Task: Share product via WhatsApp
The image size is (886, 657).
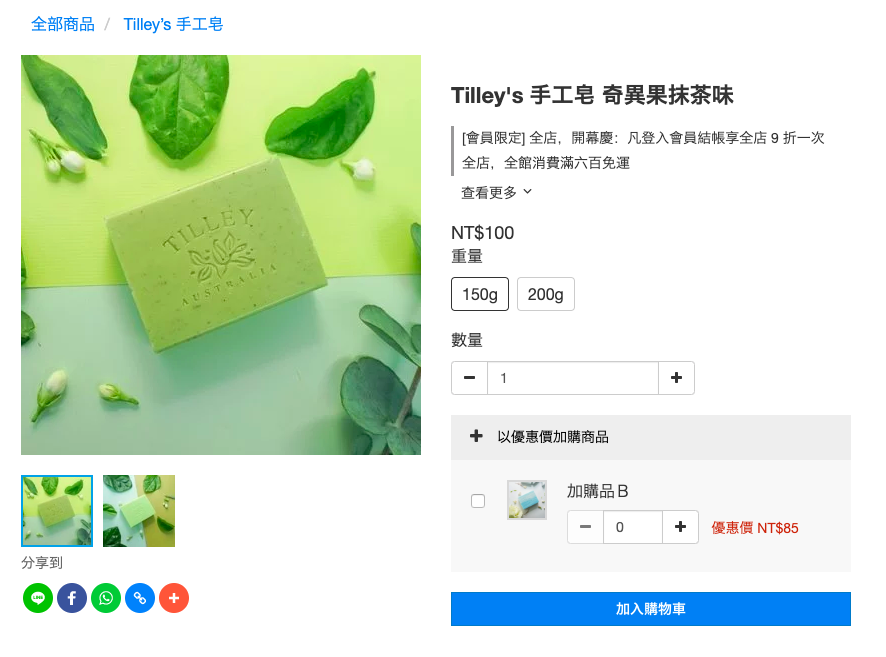Action: click(106, 598)
